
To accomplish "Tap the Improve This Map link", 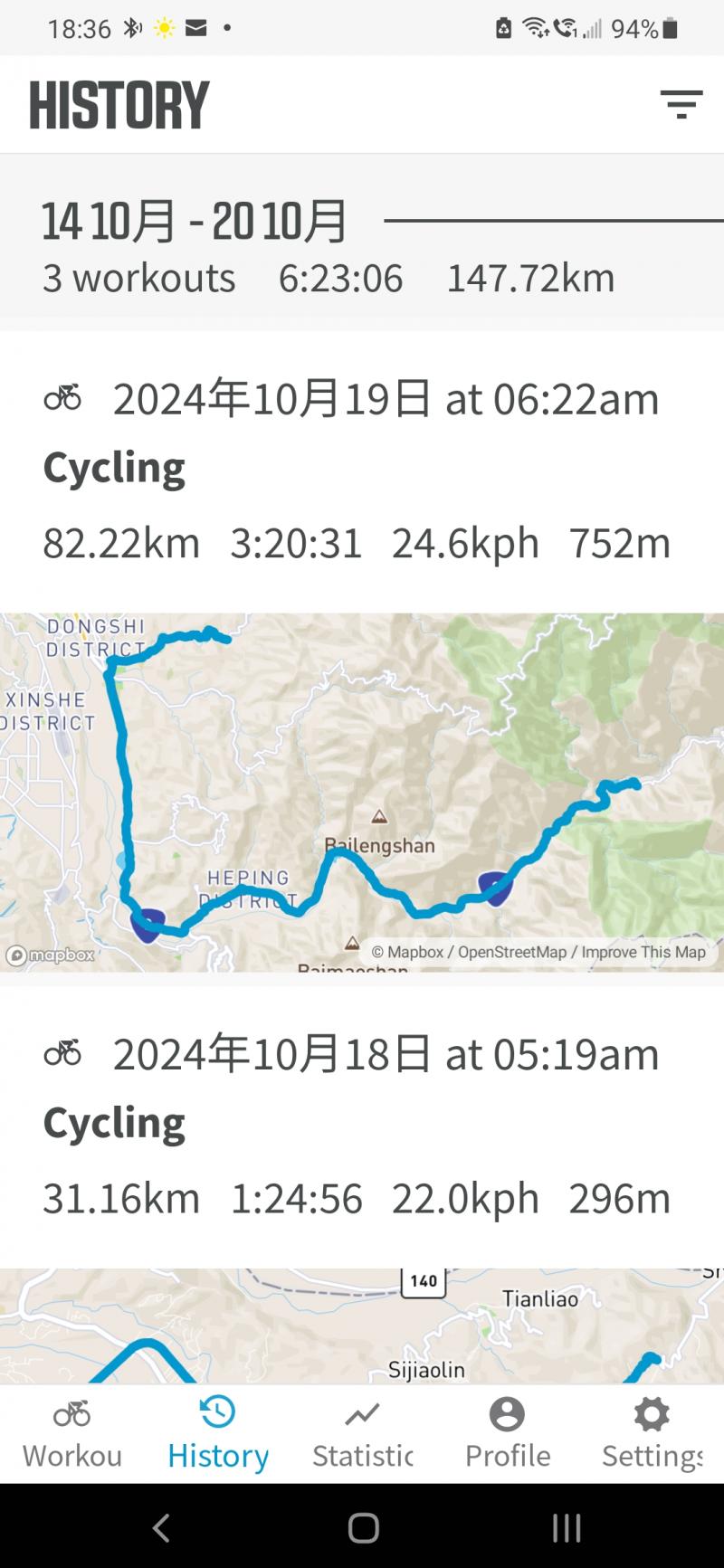I will [643, 952].
